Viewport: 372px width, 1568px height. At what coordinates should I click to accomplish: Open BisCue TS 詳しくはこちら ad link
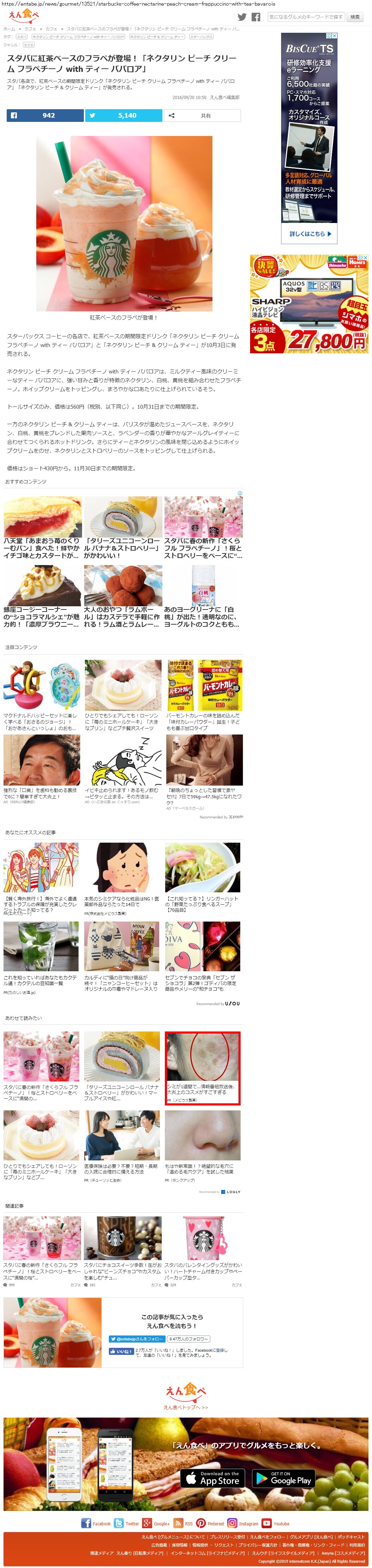pyautogui.click(x=310, y=234)
